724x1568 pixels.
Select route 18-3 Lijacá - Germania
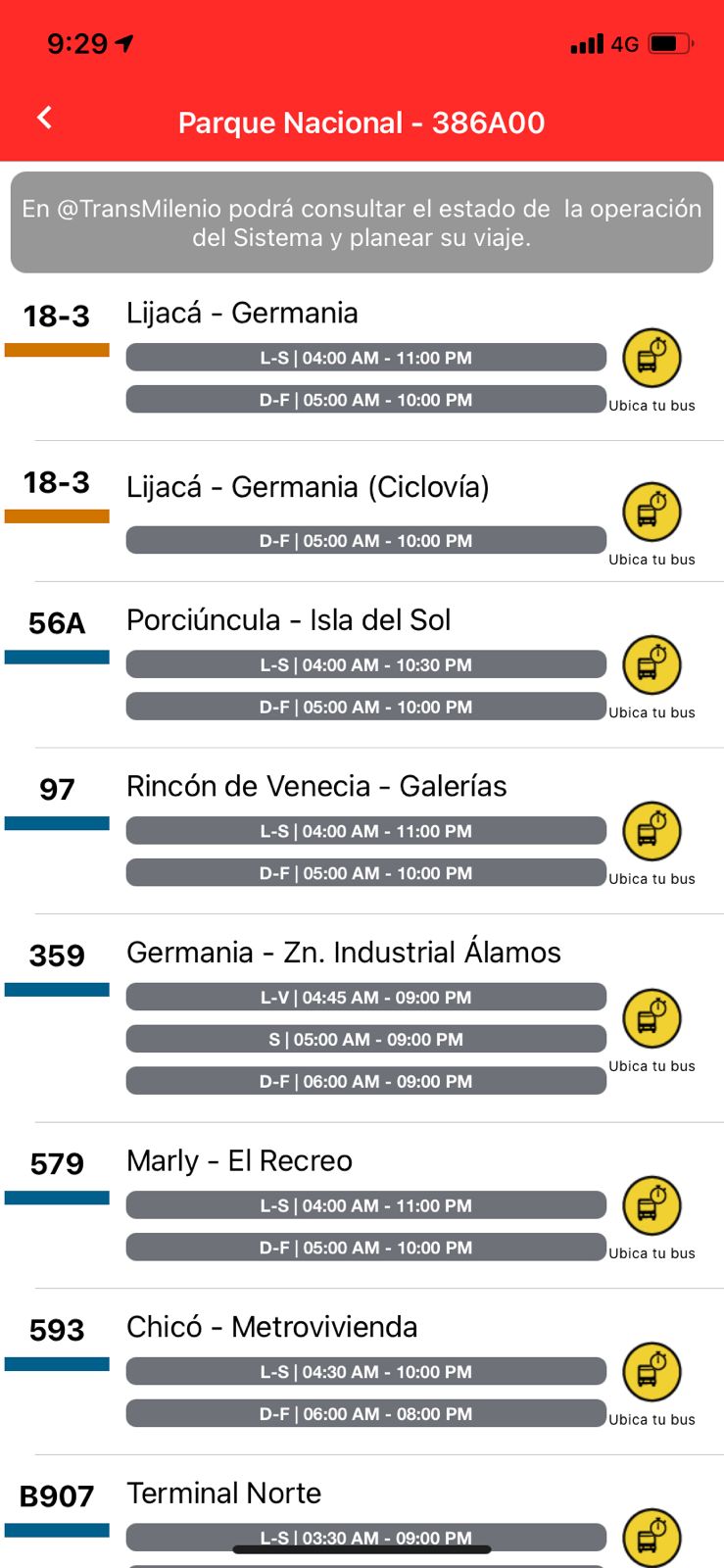[x=242, y=313]
